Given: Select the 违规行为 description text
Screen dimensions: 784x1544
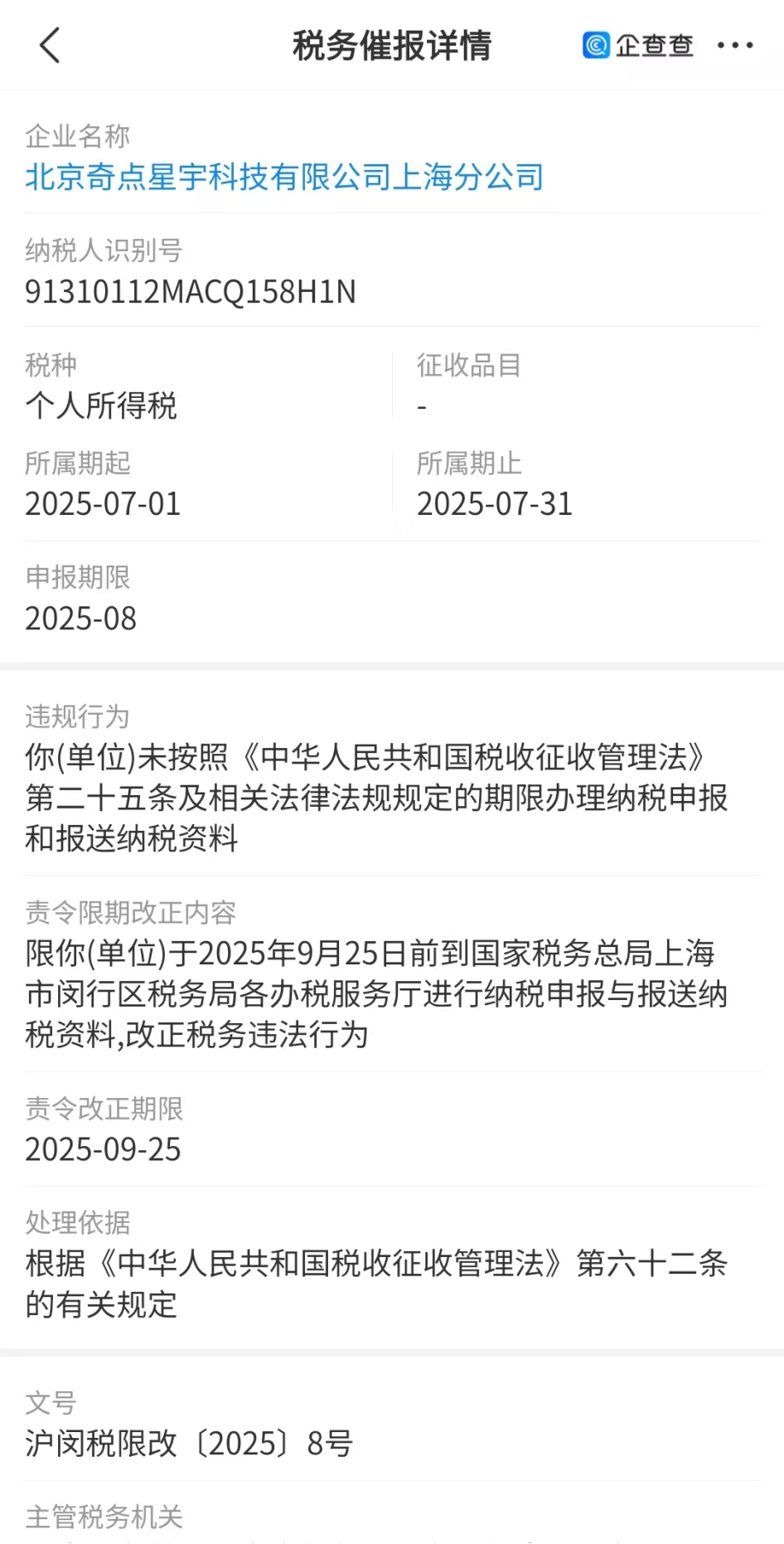Looking at the screenshot, I should coord(377,798).
